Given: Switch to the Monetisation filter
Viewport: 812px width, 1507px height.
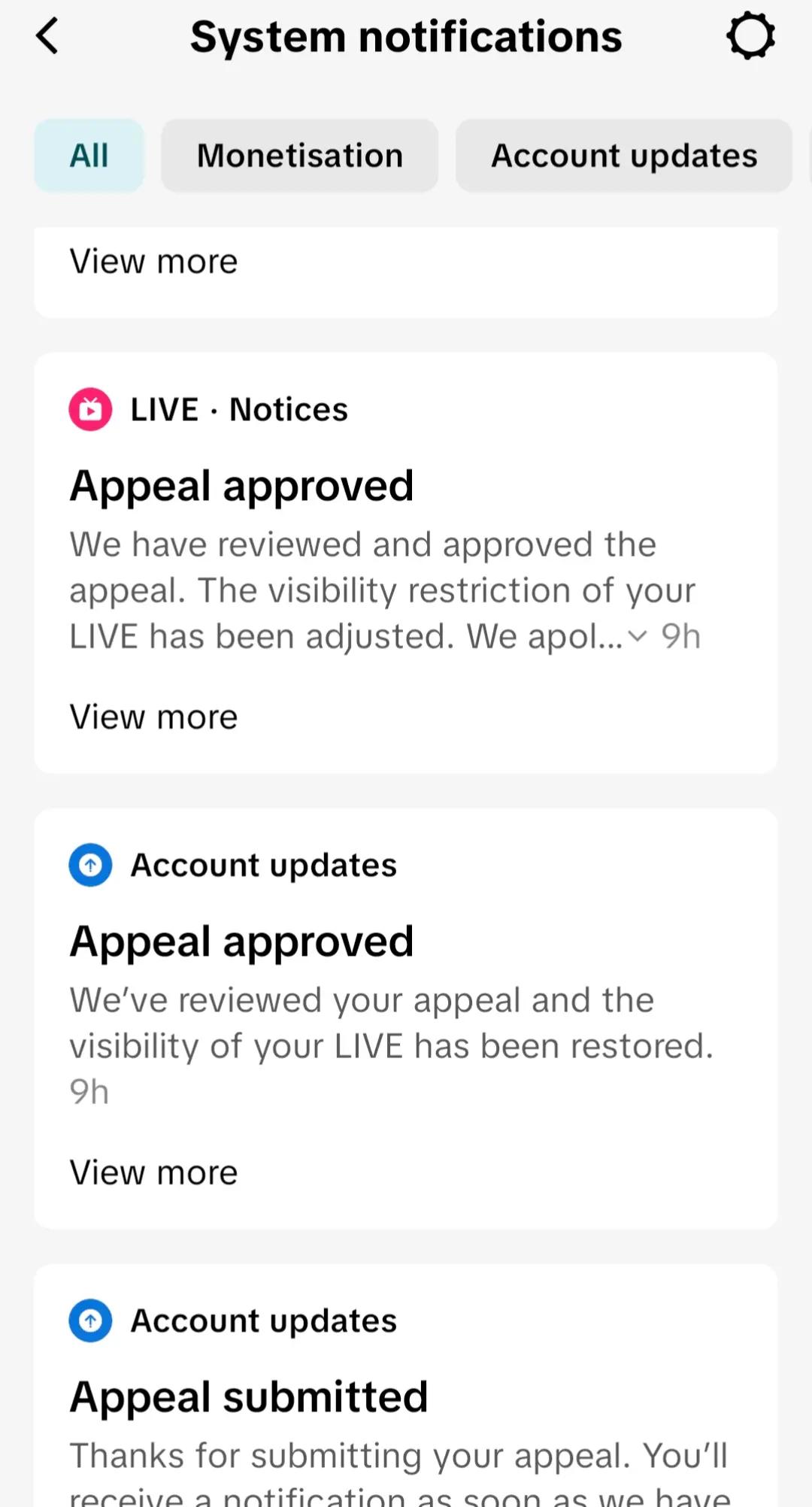Looking at the screenshot, I should coord(300,156).
